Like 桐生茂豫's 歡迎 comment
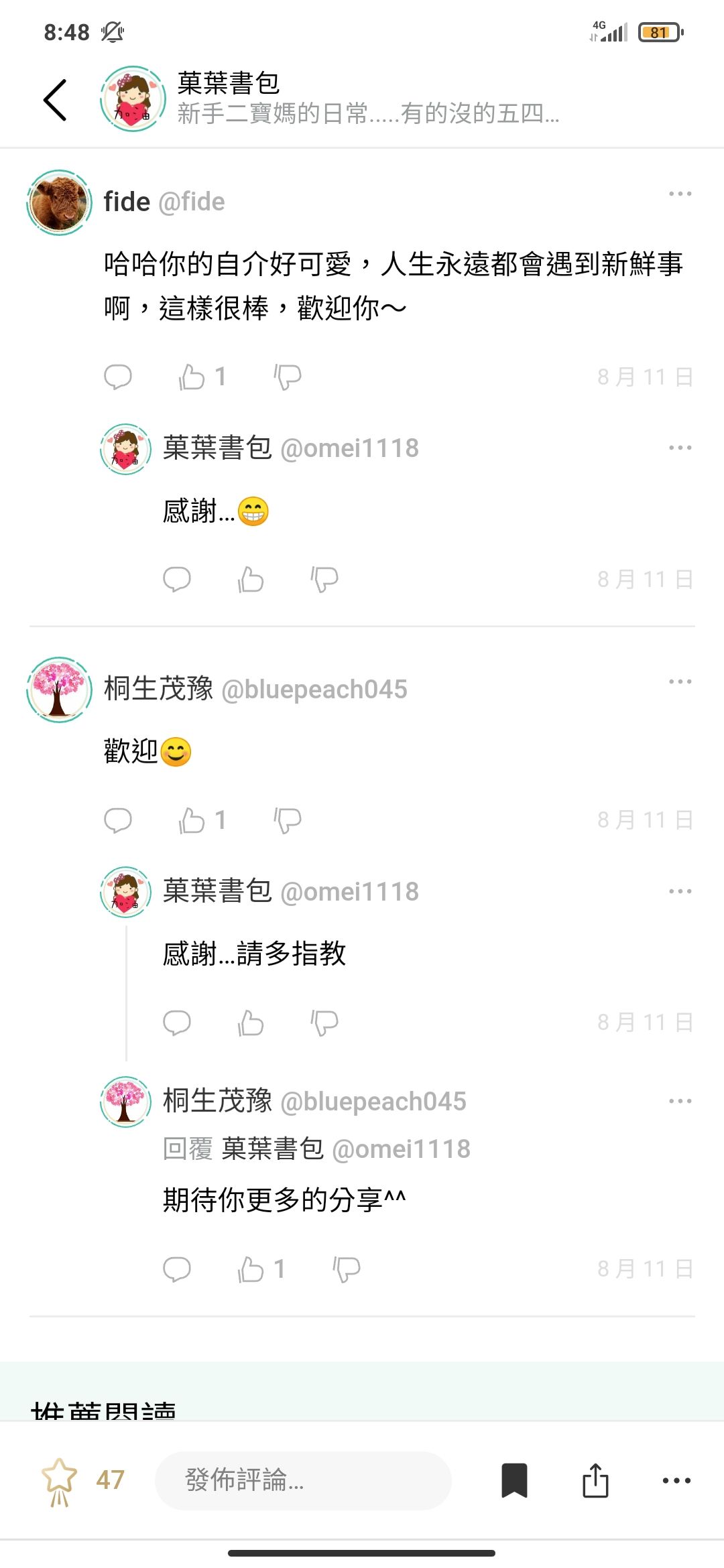The width and height of the screenshot is (724, 1568). pyautogui.click(x=192, y=820)
